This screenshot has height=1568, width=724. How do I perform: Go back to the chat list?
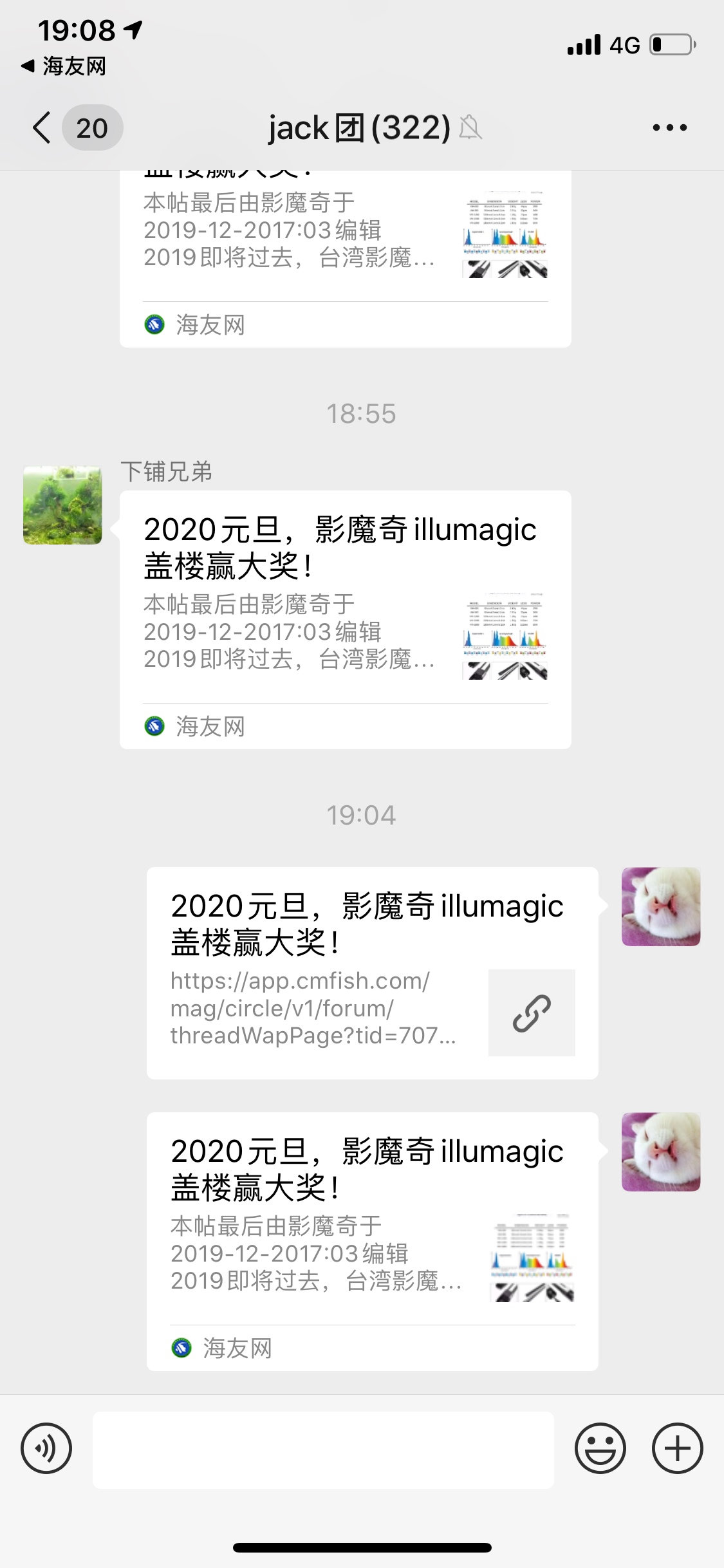pos(42,127)
